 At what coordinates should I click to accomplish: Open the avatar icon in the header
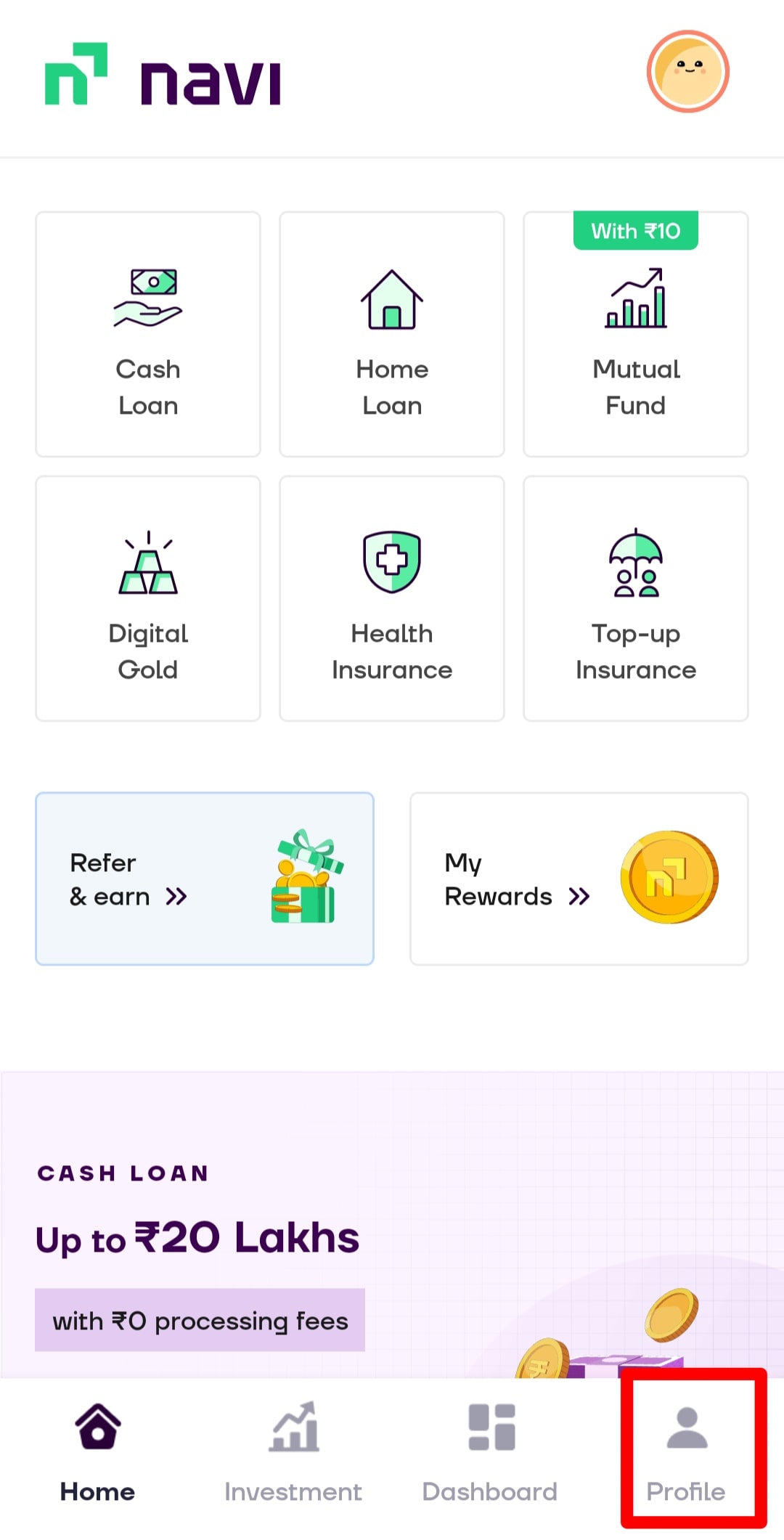[687, 71]
